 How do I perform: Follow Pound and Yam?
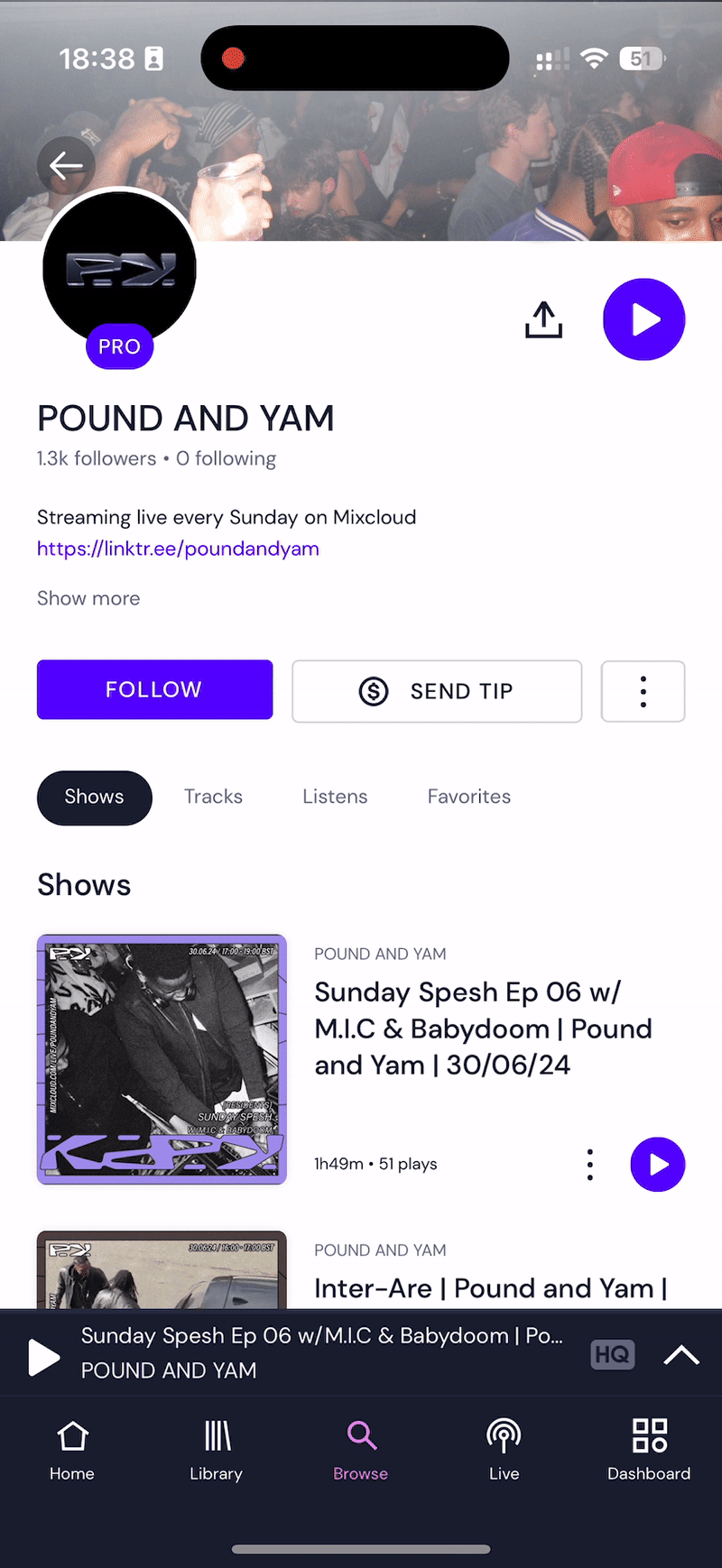click(x=154, y=689)
